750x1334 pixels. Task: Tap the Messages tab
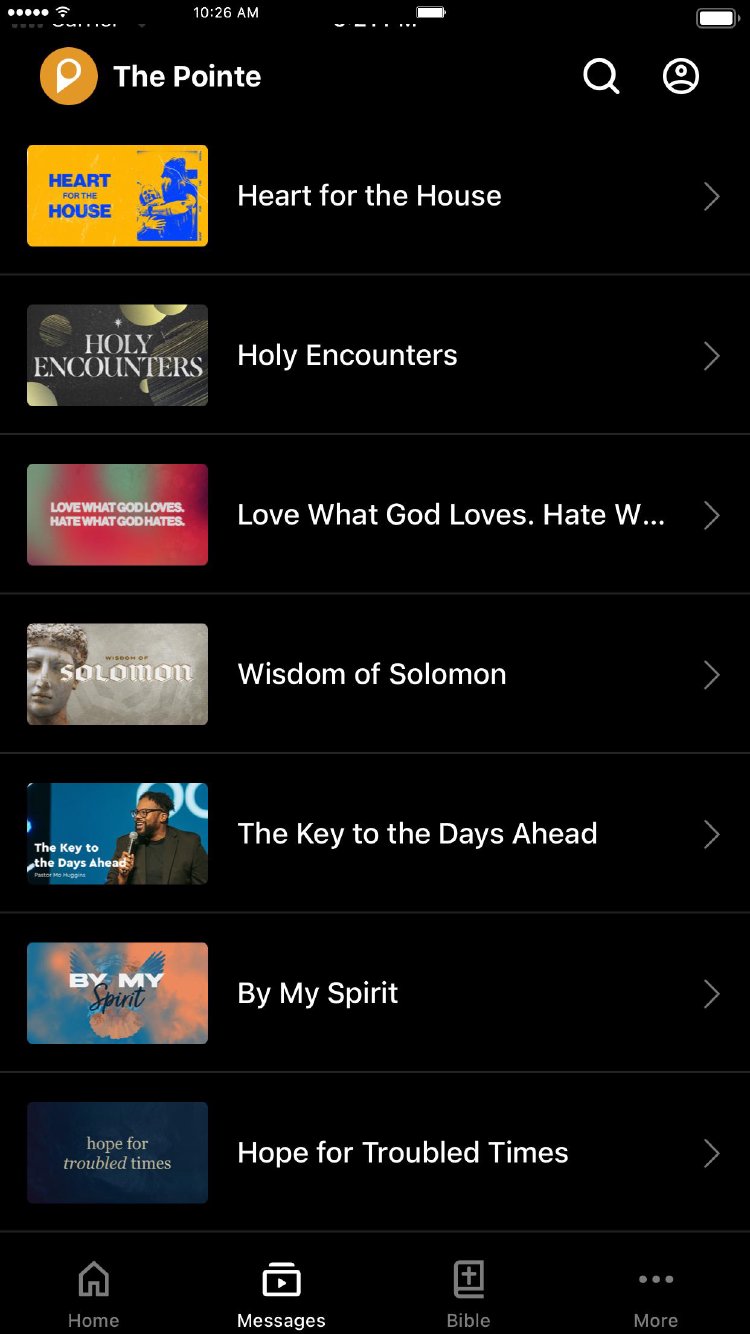click(281, 1293)
